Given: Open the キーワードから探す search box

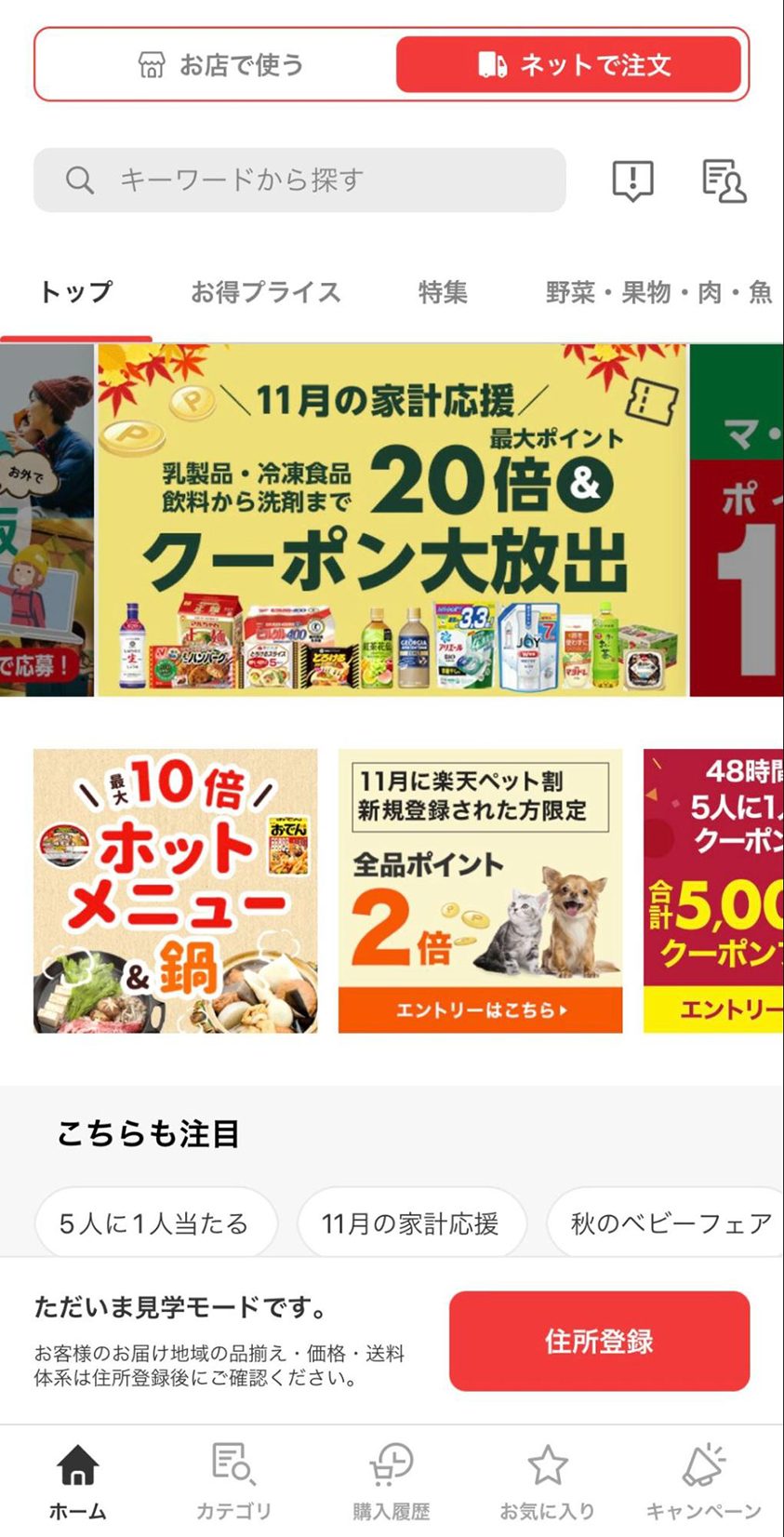Looking at the screenshot, I should click(299, 180).
